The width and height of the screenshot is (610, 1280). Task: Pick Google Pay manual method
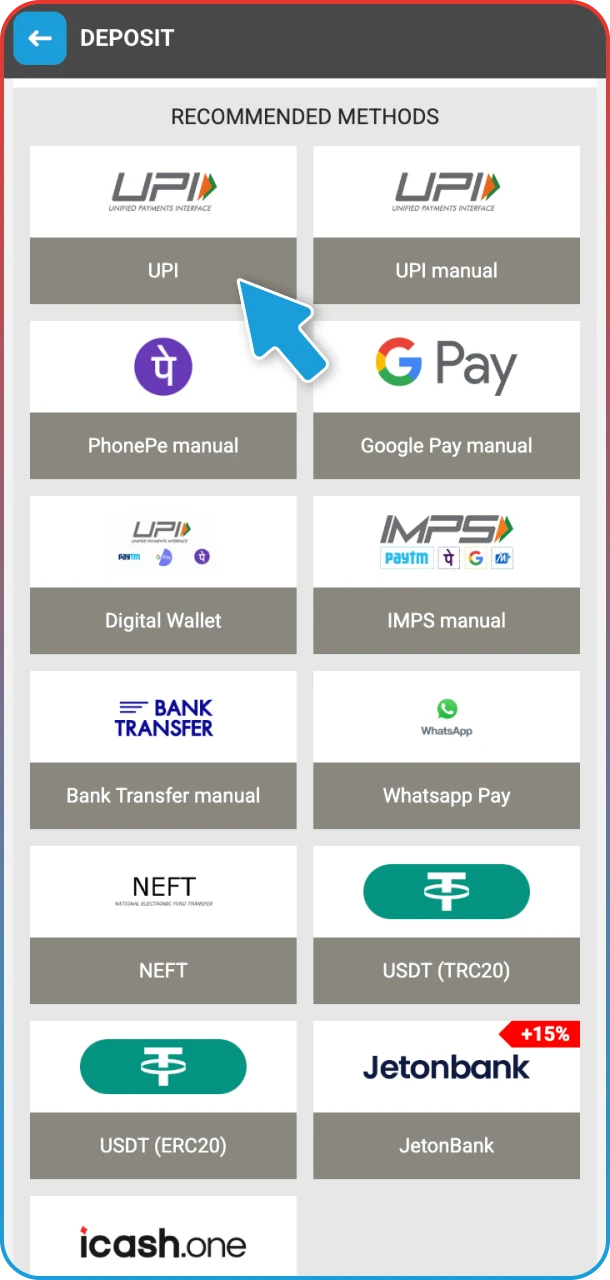click(446, 400)
